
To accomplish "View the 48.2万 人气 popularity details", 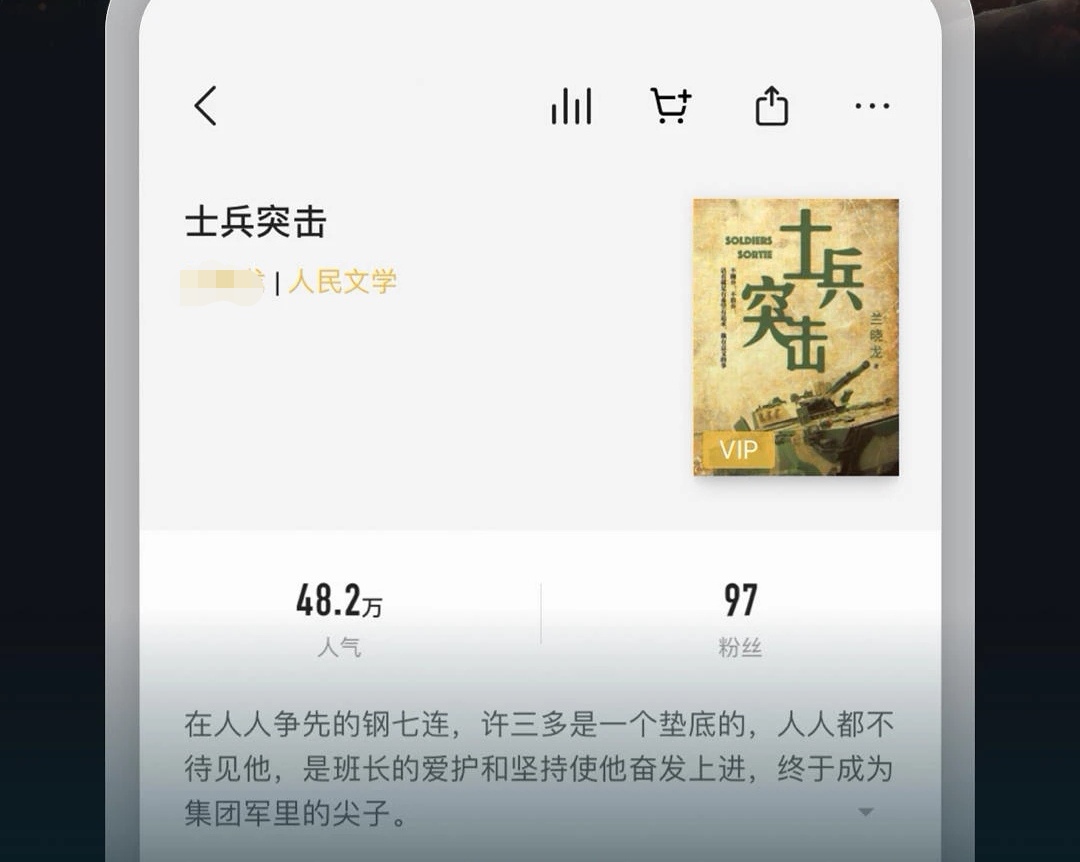I will [339, 617].
